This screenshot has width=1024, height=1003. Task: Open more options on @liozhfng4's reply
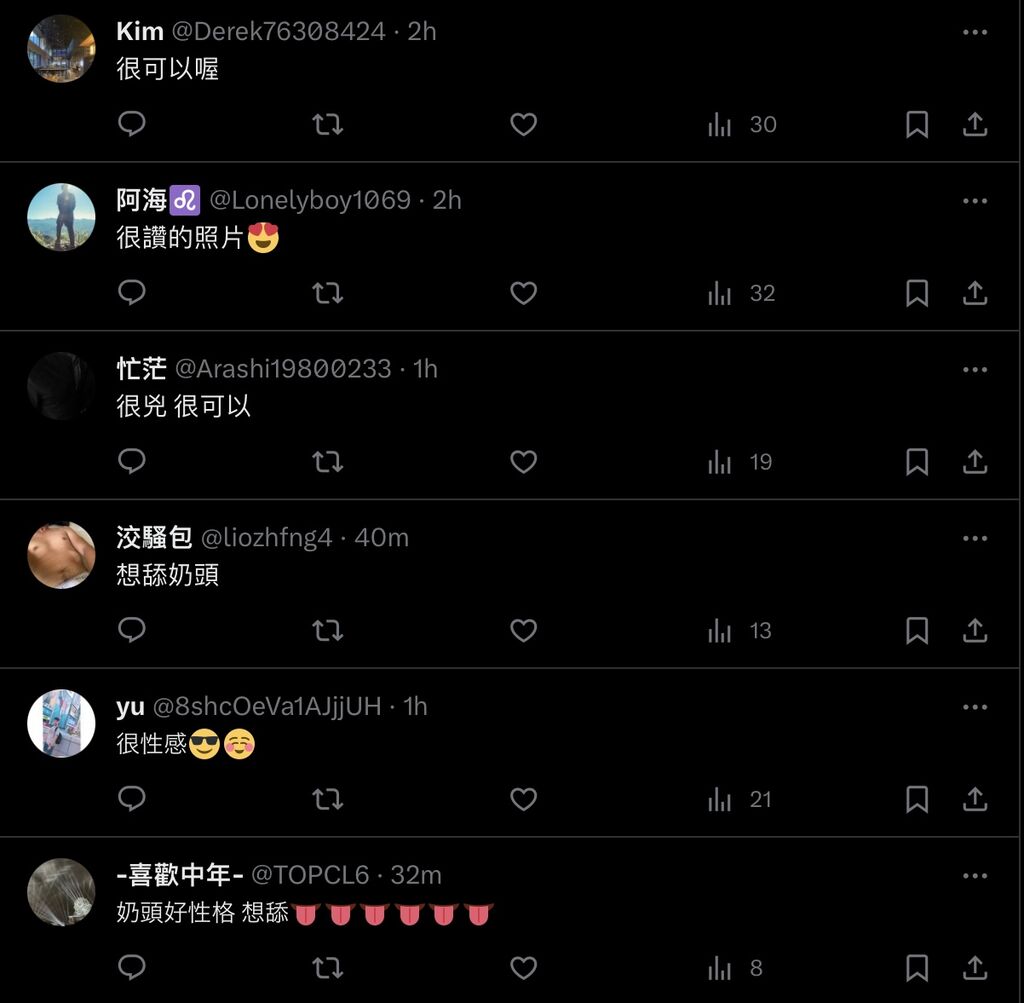point(975,538)
